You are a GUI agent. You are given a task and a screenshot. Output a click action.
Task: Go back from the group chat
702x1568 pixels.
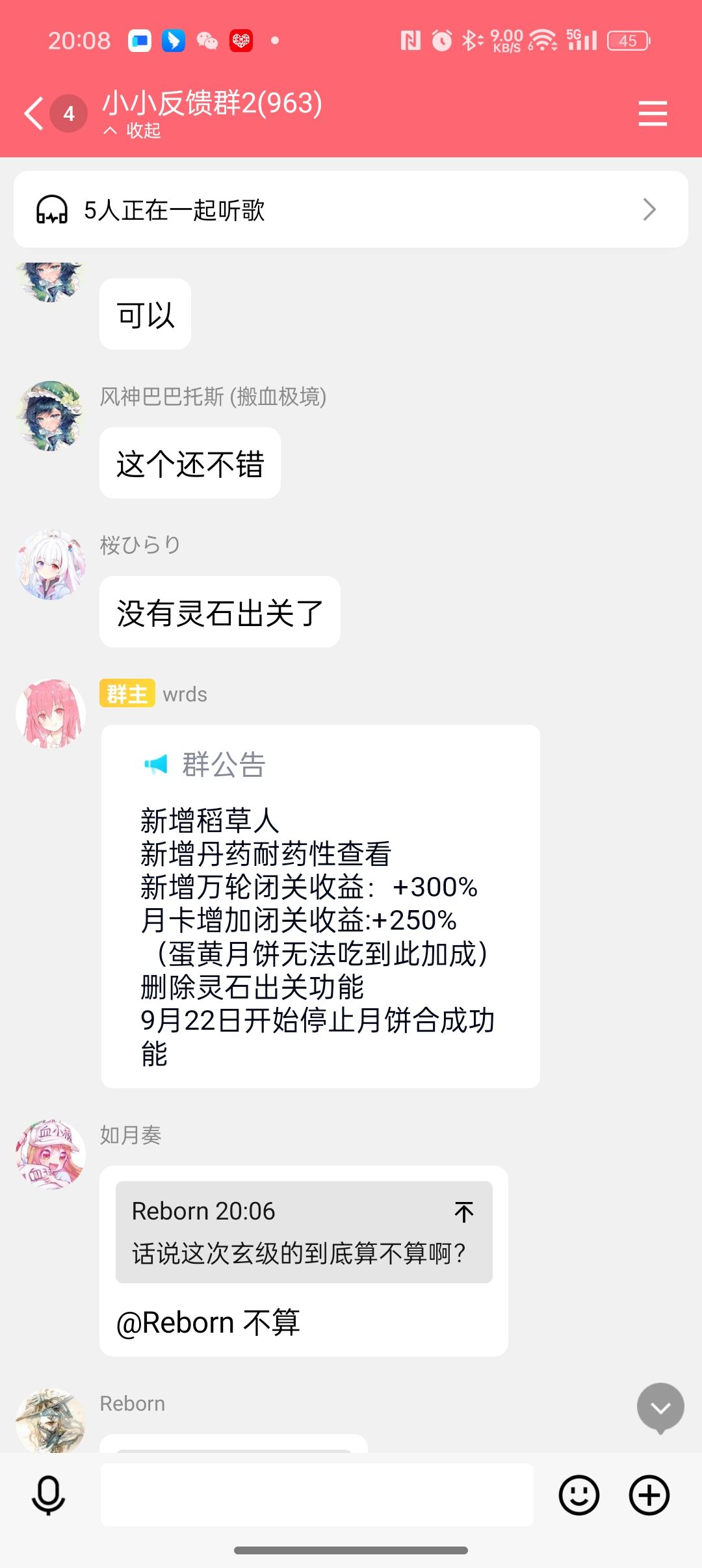34,114
